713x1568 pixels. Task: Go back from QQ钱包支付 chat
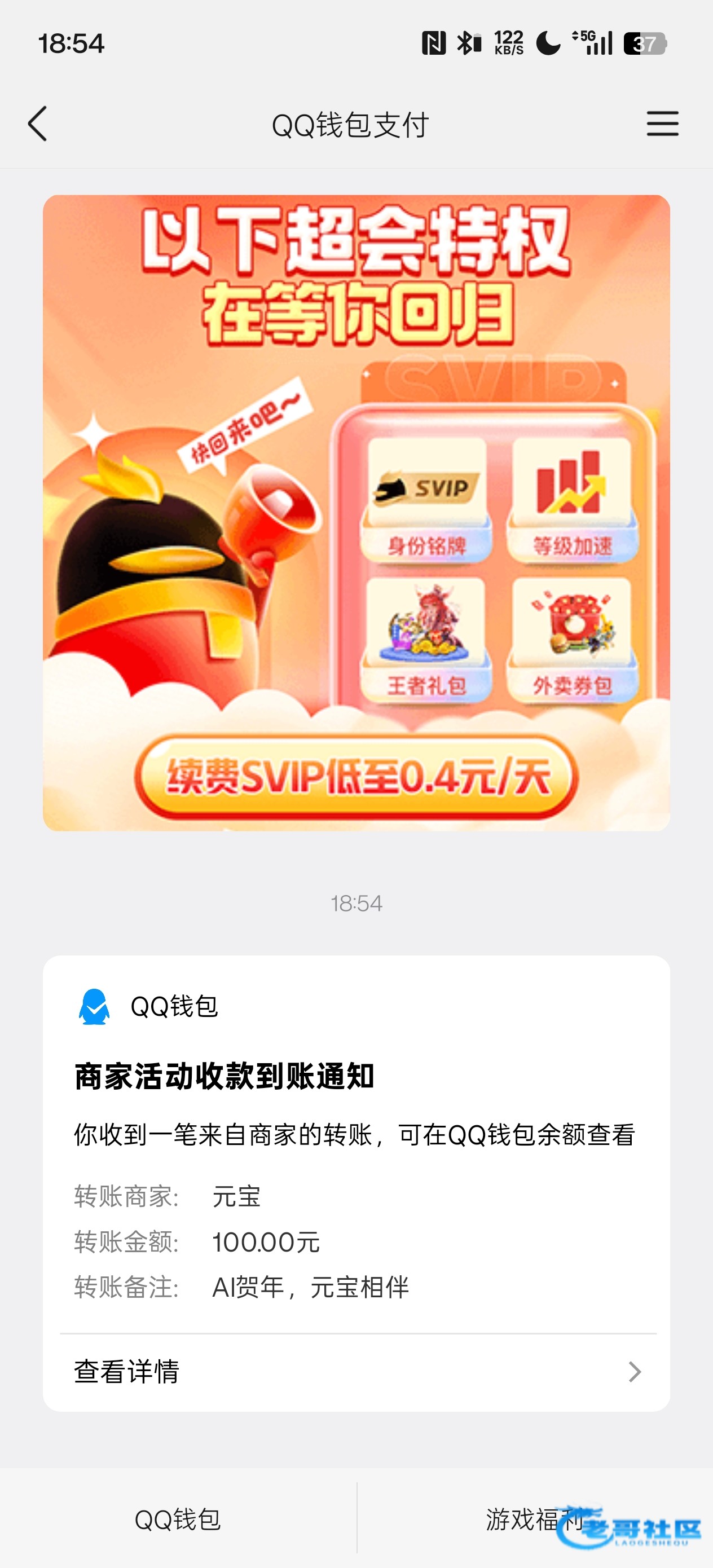pyautogui.click(x=38, y=124)
